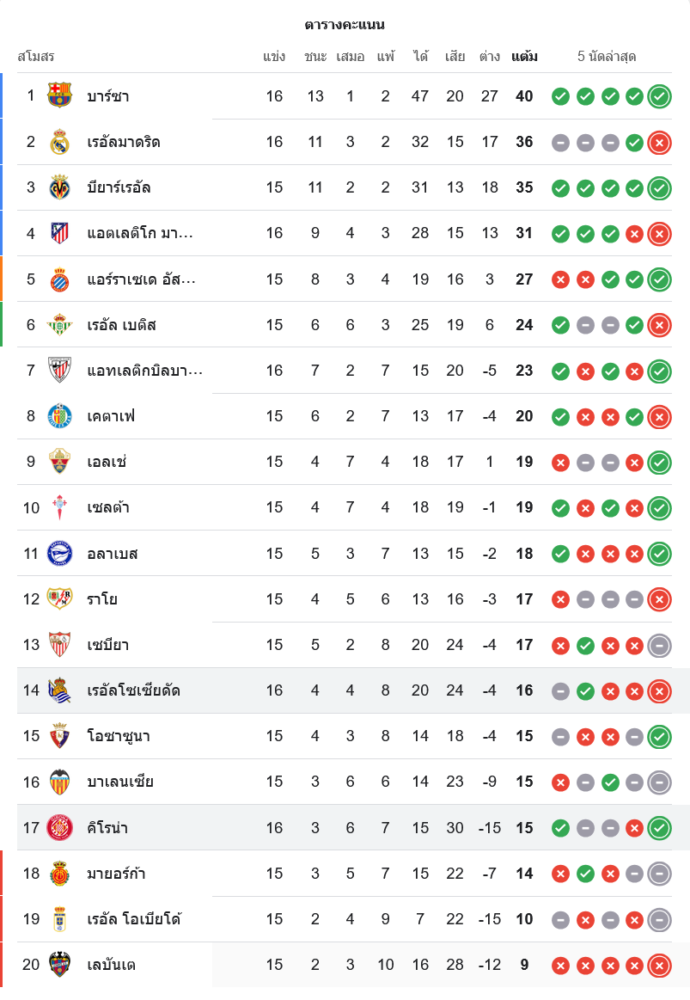Select the เซลต้า row
The height and width of the screenshot is (1000, 690).
(108, 508)
